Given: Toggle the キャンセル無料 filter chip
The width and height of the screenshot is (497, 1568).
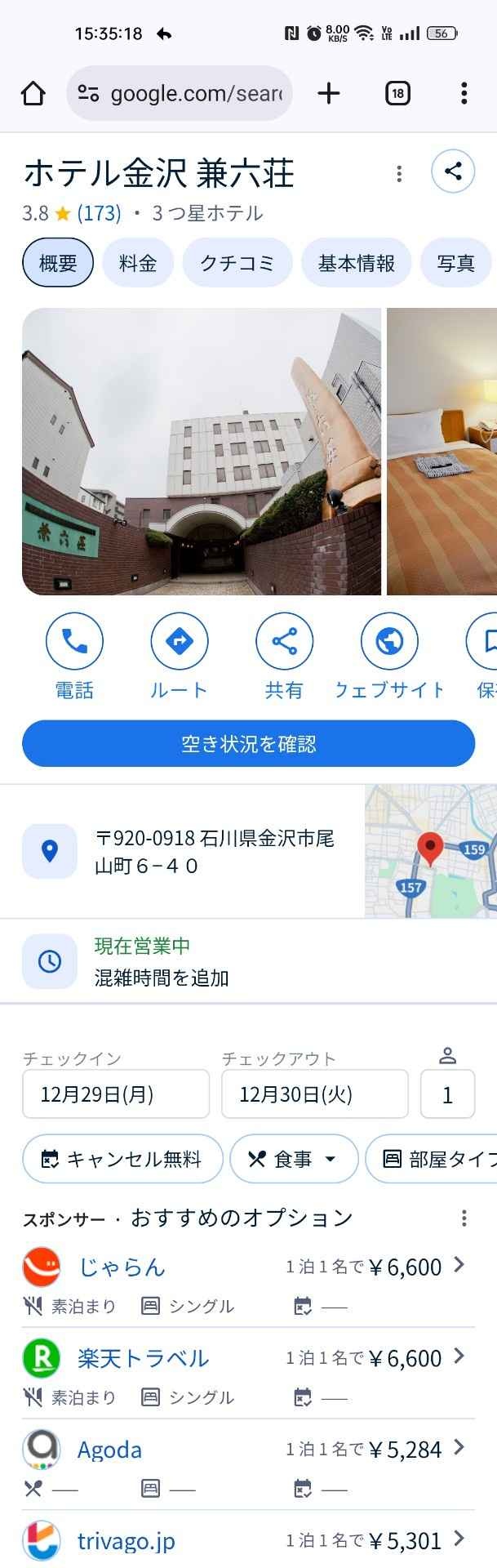Looking at the screenshot, I should tap(122, 1159).
